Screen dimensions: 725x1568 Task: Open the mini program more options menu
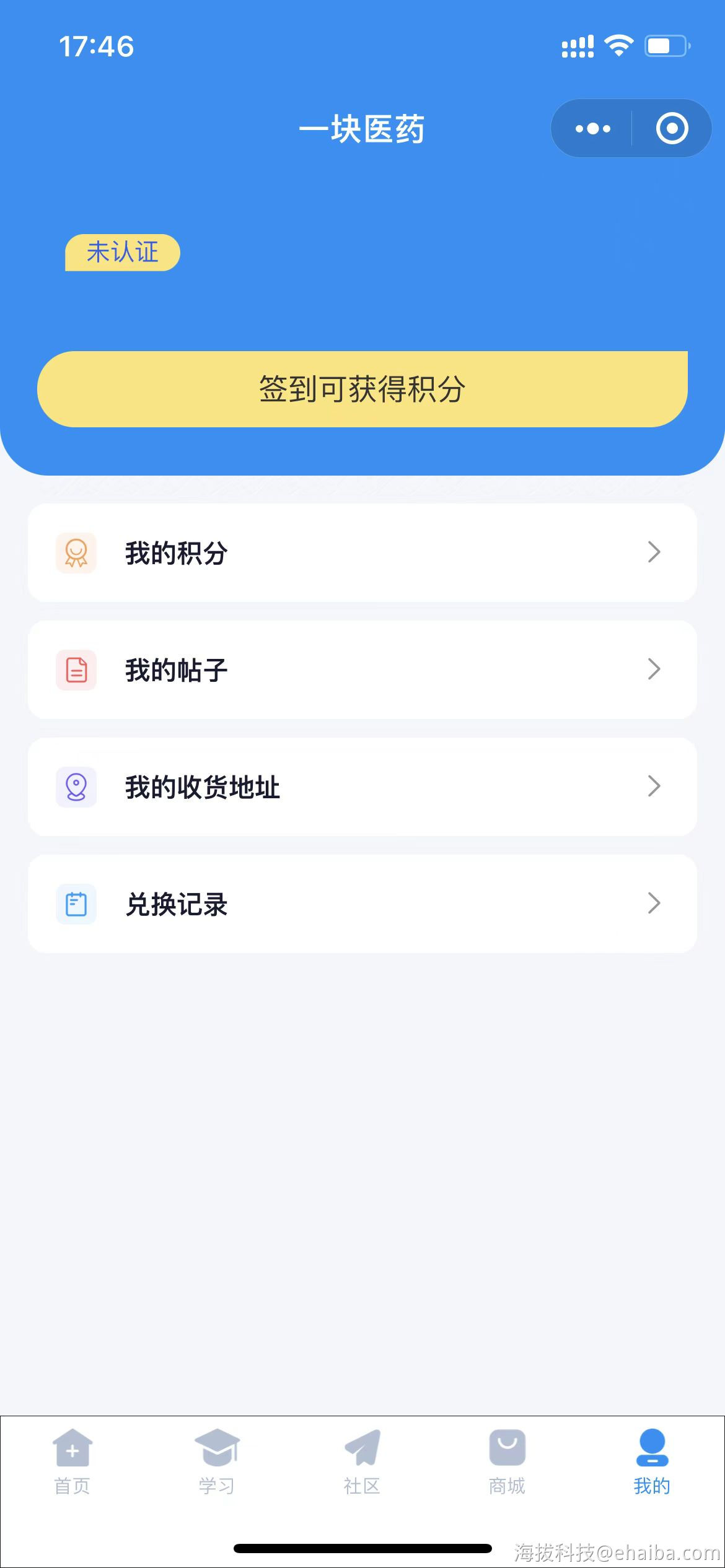point(592,129)
